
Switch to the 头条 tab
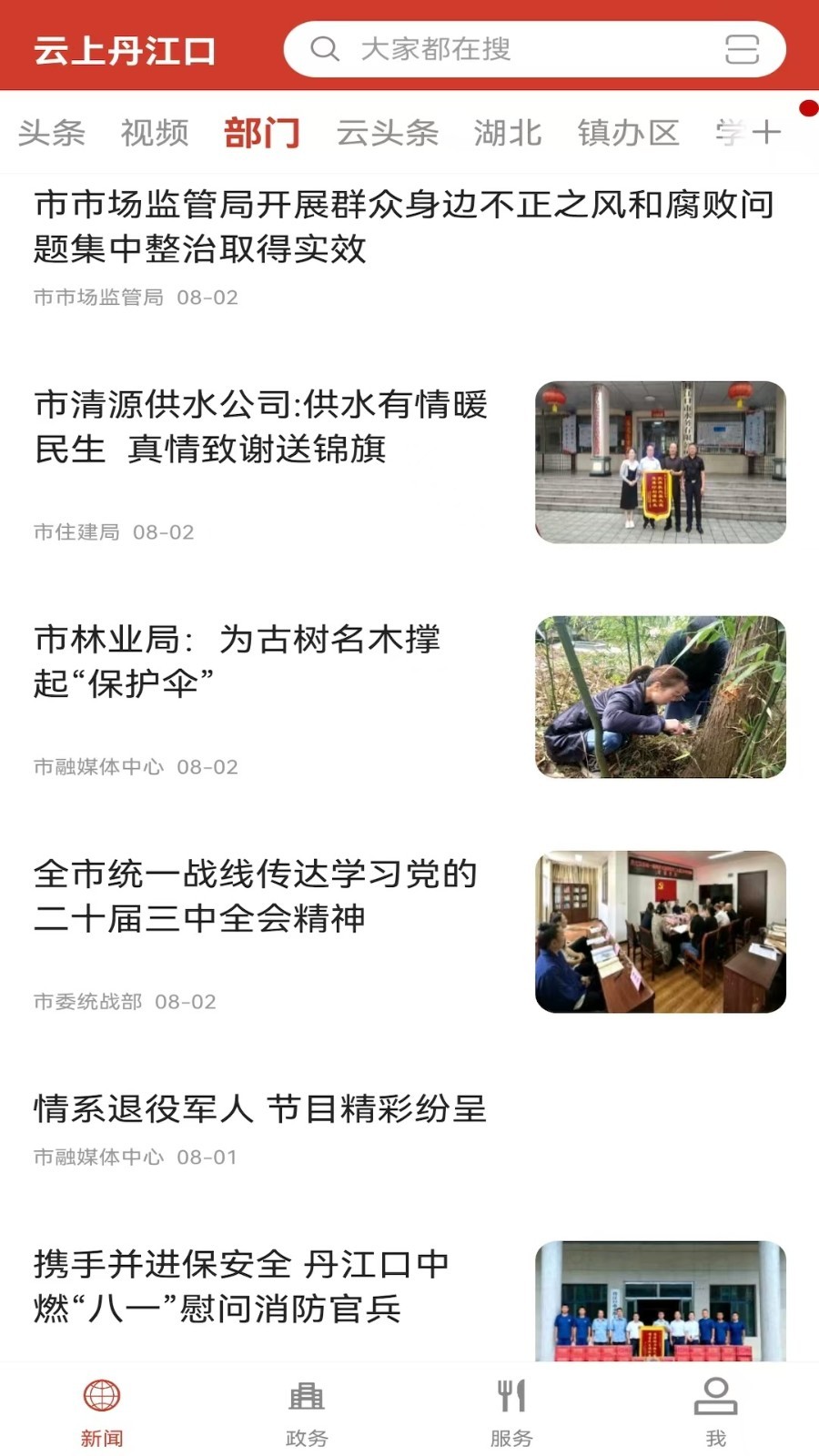coord(52,134)
